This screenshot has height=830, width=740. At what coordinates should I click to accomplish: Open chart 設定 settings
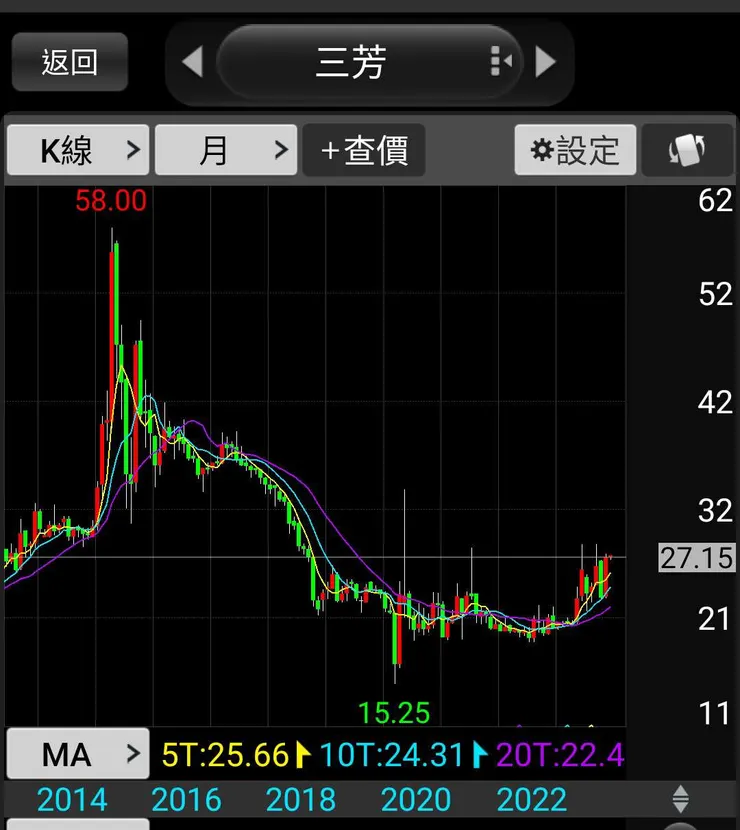[575, 151]
